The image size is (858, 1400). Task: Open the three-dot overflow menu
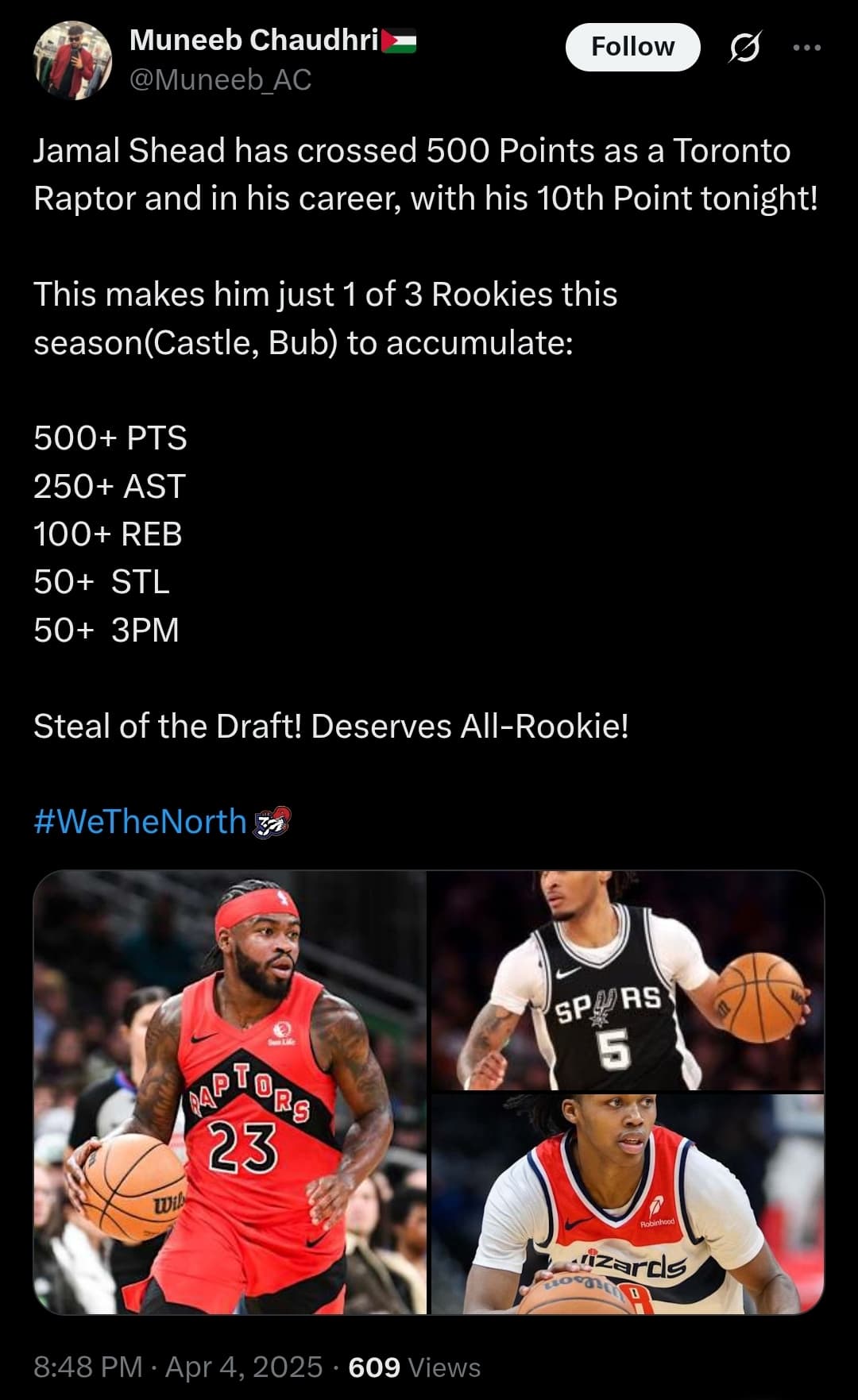click(807, 48)
